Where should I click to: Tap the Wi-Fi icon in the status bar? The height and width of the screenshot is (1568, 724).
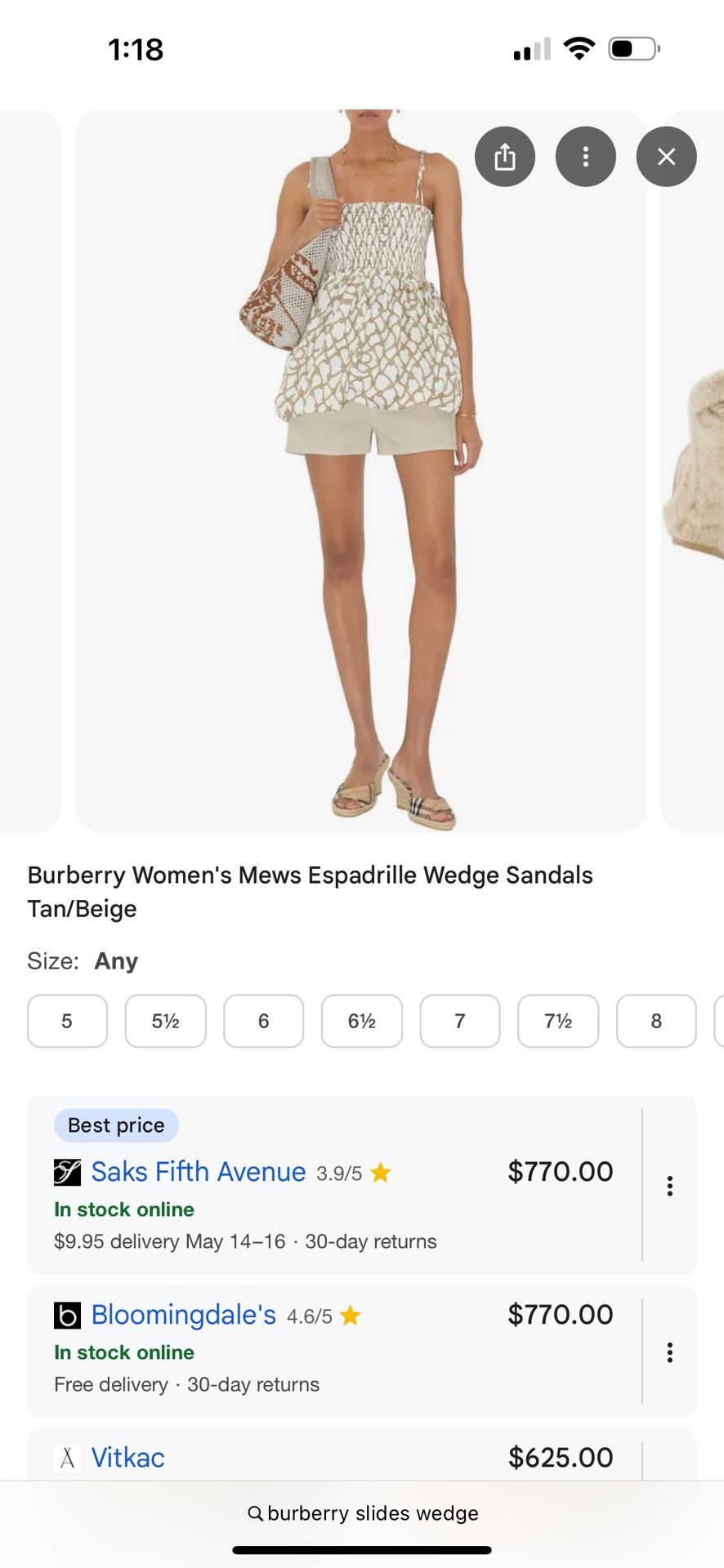579,48
